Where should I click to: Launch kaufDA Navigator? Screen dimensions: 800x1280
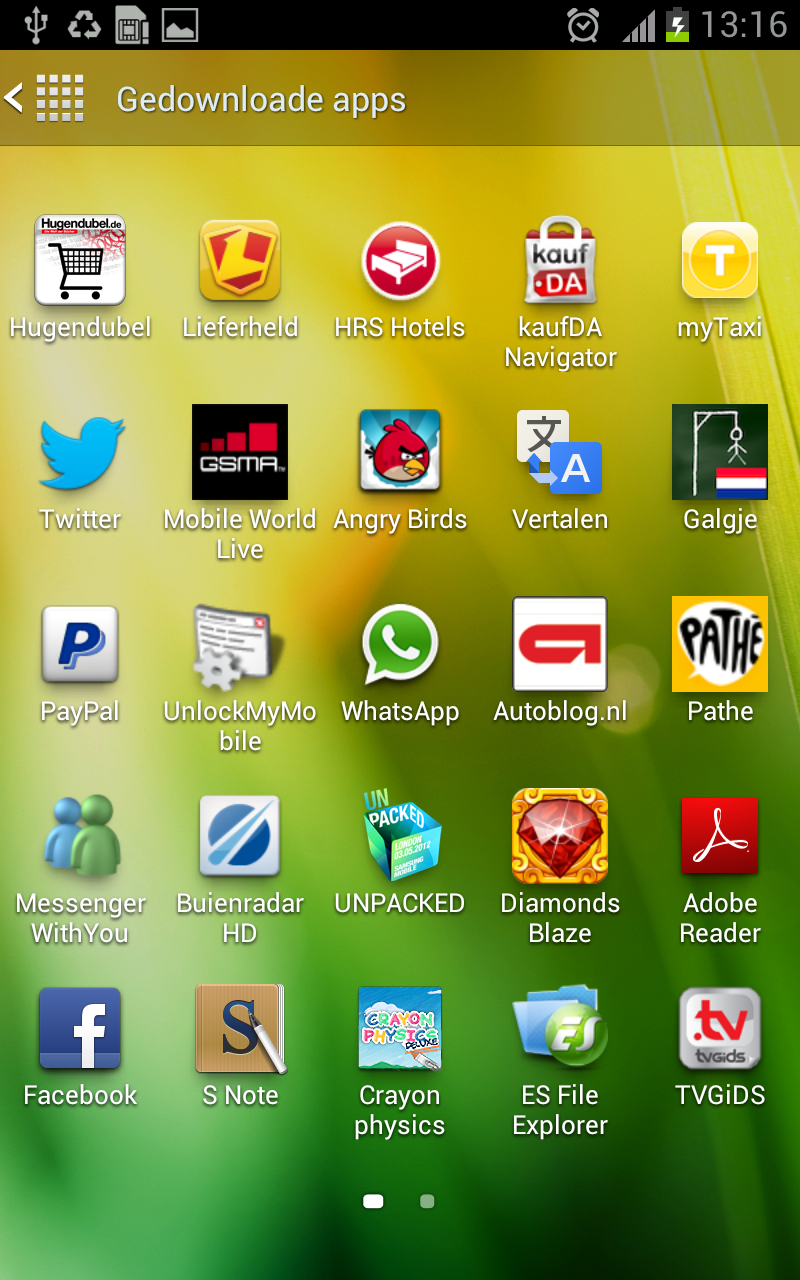[x=560, y=262]
